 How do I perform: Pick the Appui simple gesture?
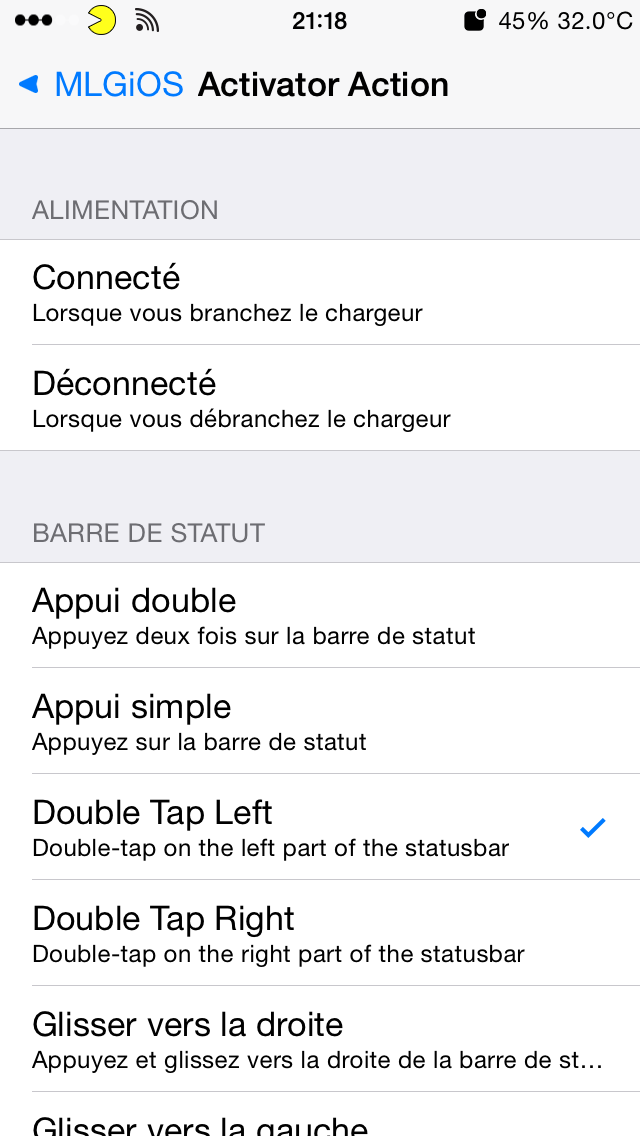click(320, 721)
